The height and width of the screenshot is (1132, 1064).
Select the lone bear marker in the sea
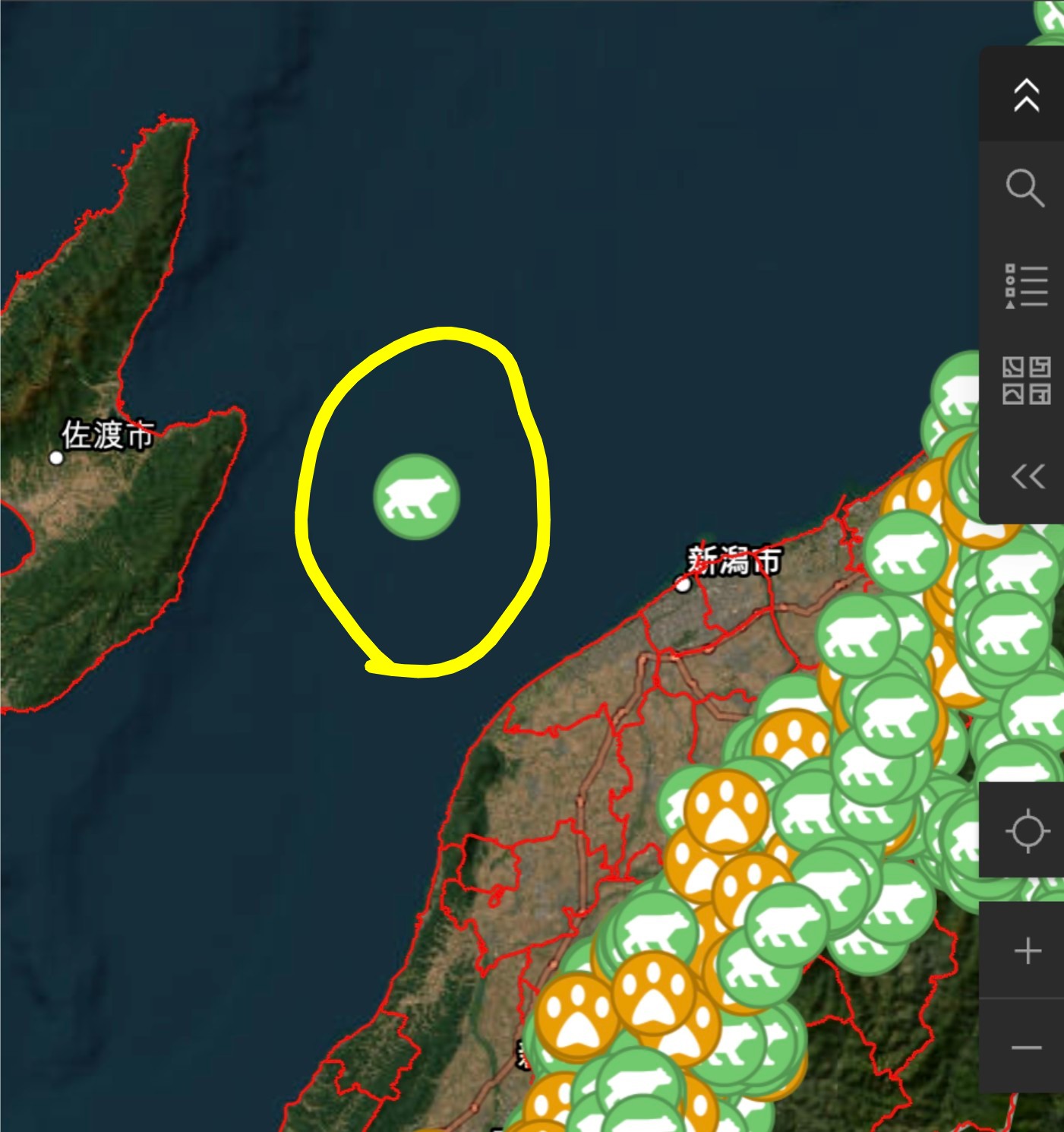coord(416,498)
